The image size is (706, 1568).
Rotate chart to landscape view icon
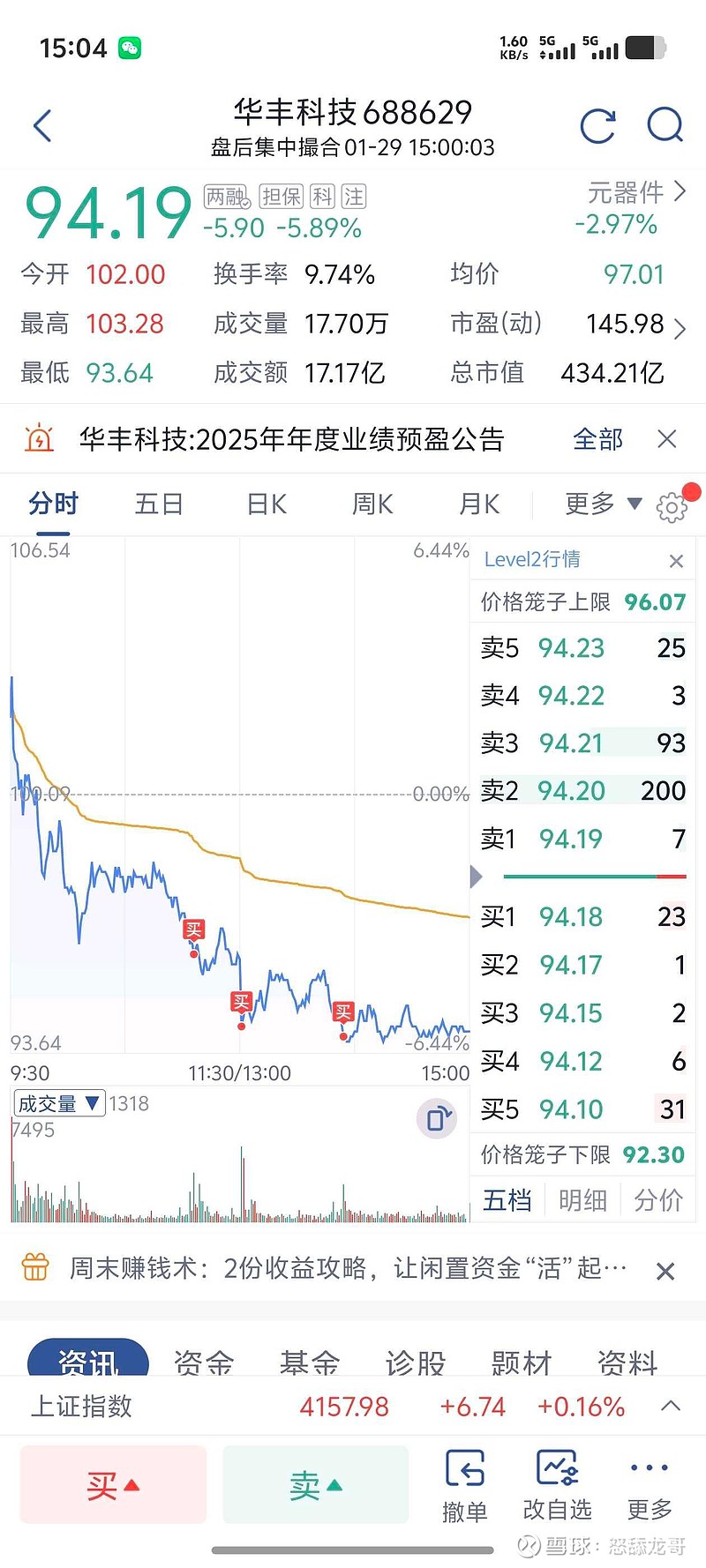(x=436, y=1118)
